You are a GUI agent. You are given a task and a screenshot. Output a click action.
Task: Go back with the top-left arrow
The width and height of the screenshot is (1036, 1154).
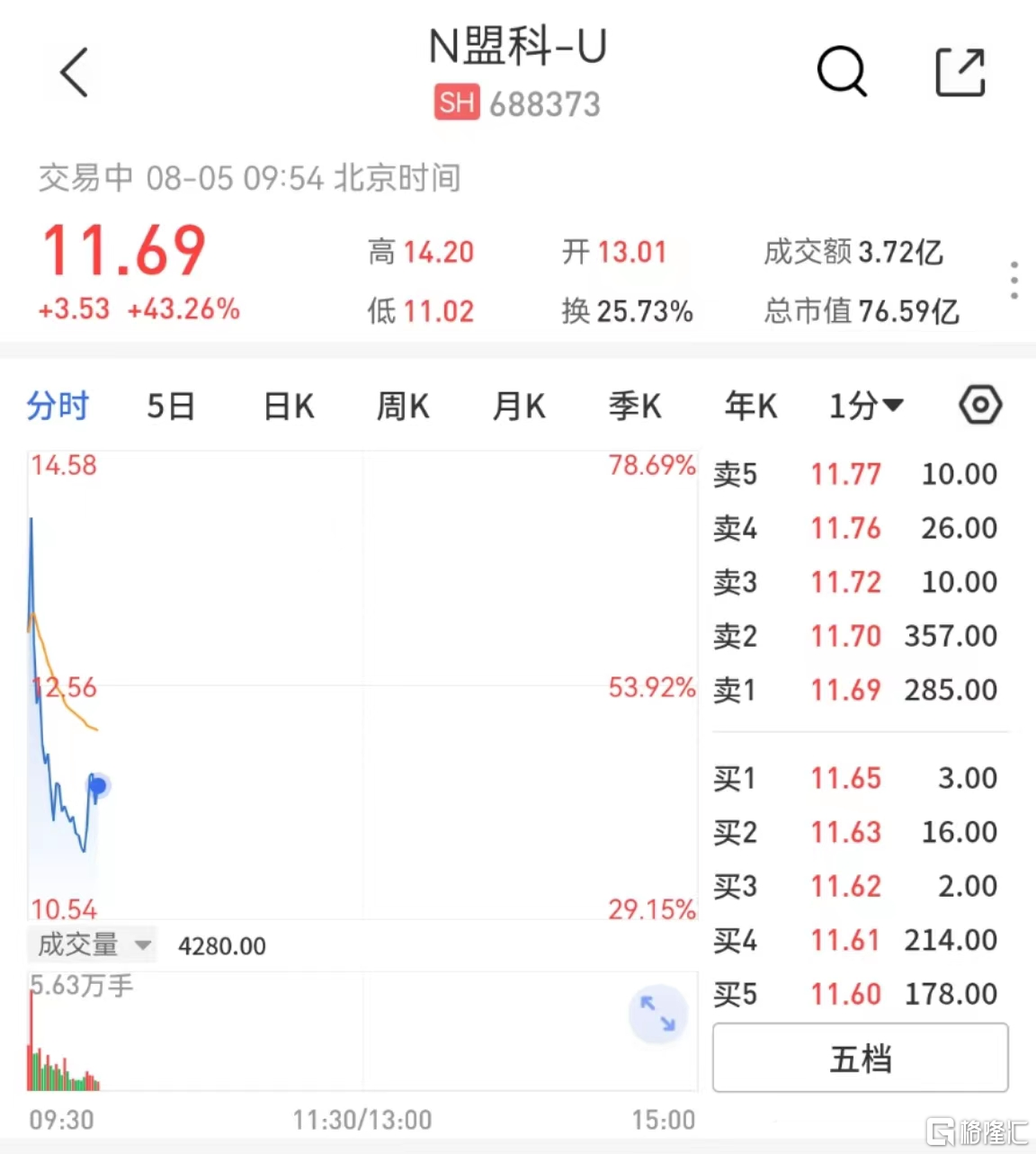75,72
